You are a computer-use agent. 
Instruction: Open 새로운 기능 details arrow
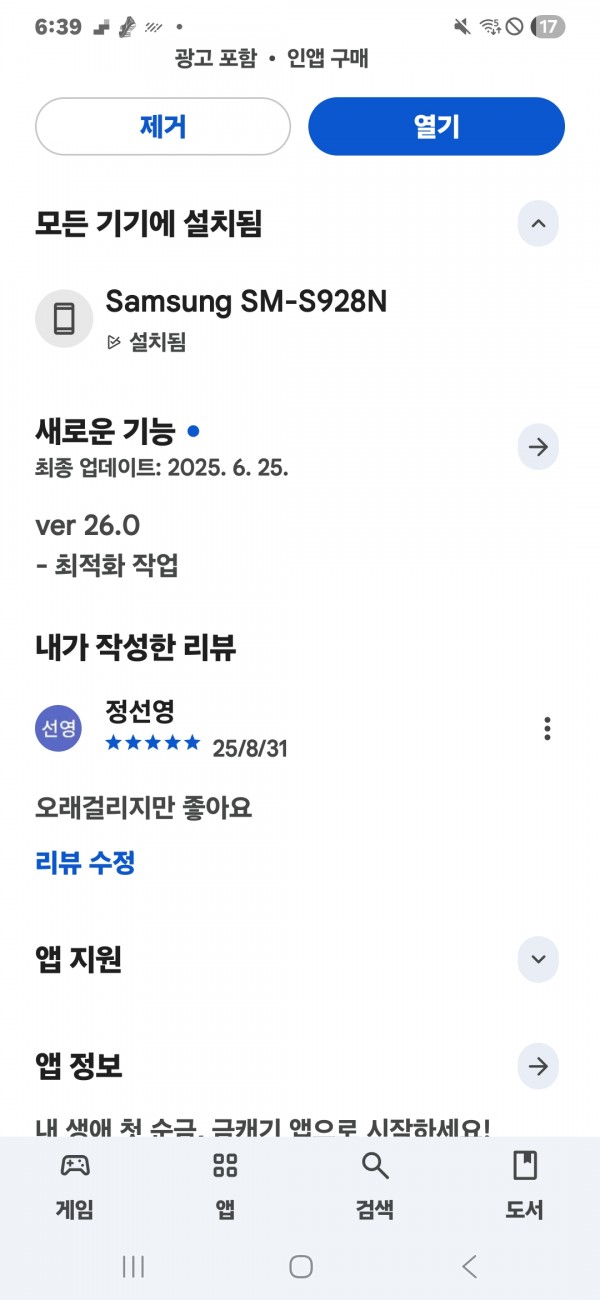(x=538, y=447)
